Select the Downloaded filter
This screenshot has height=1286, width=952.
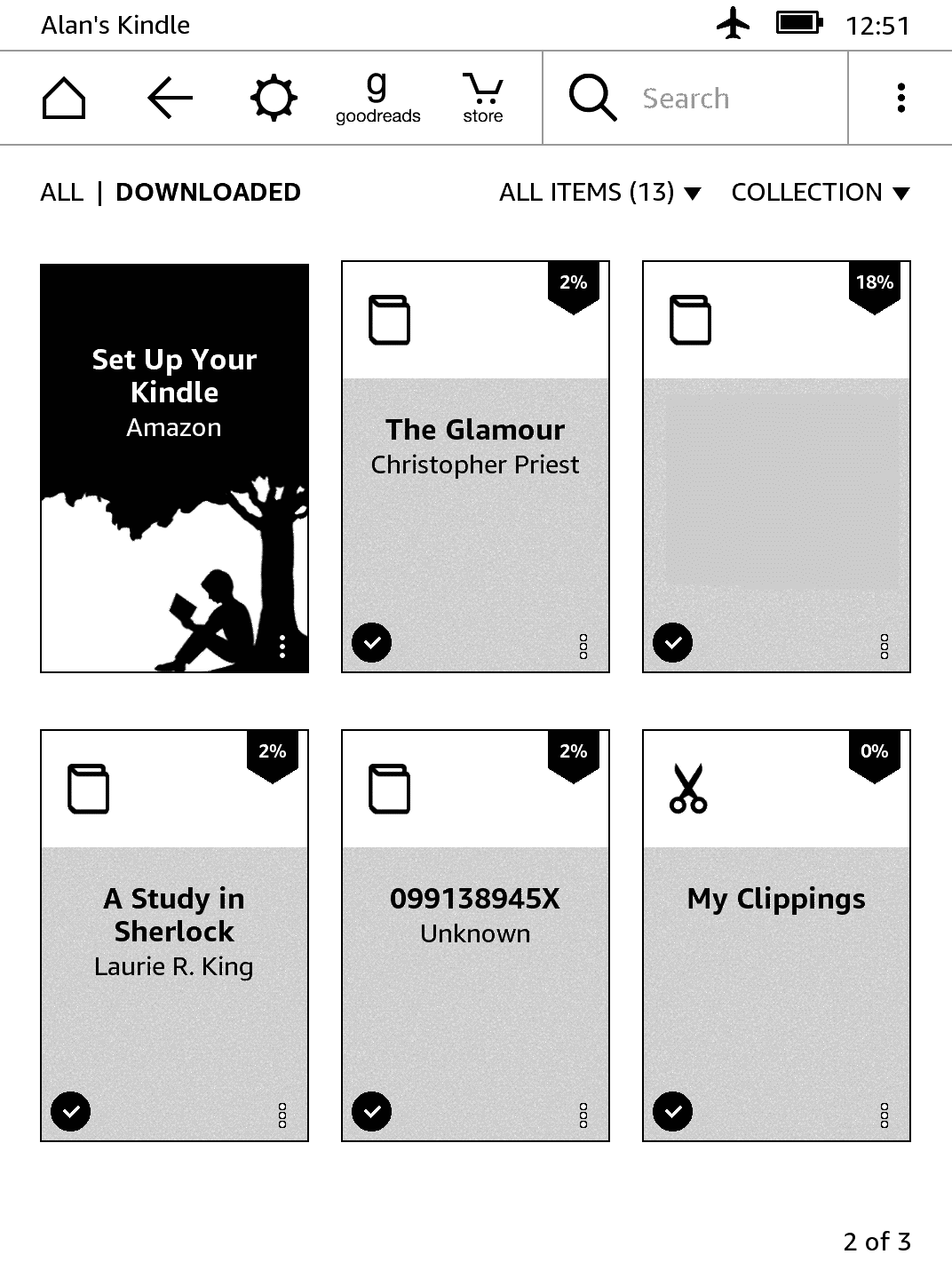(208, 192)
